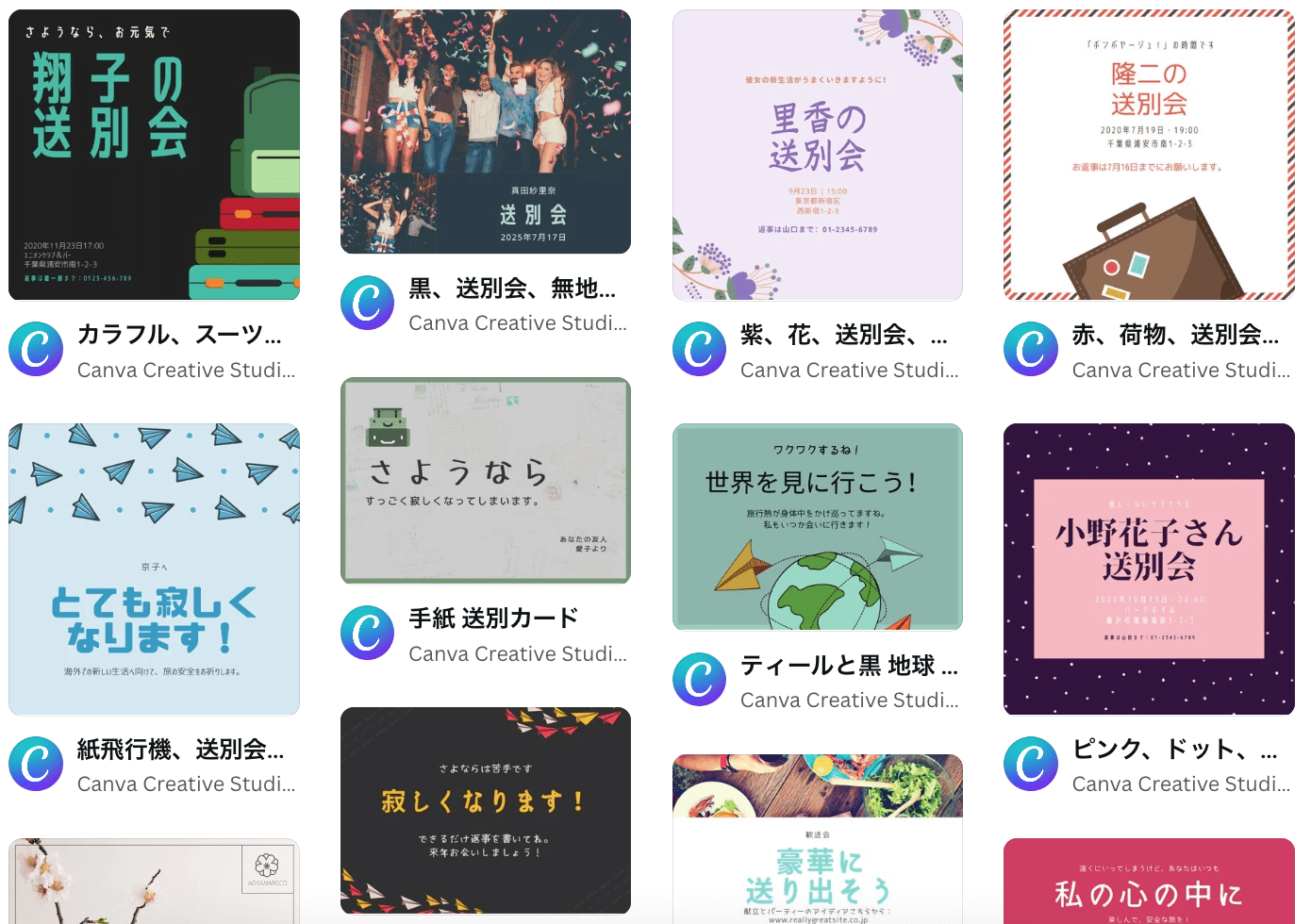Viewport: 1311px width, 924px height.
Task: Tap the カラフル、スーツ… template title
Action: pyautogui.click(x=179, y=335)
